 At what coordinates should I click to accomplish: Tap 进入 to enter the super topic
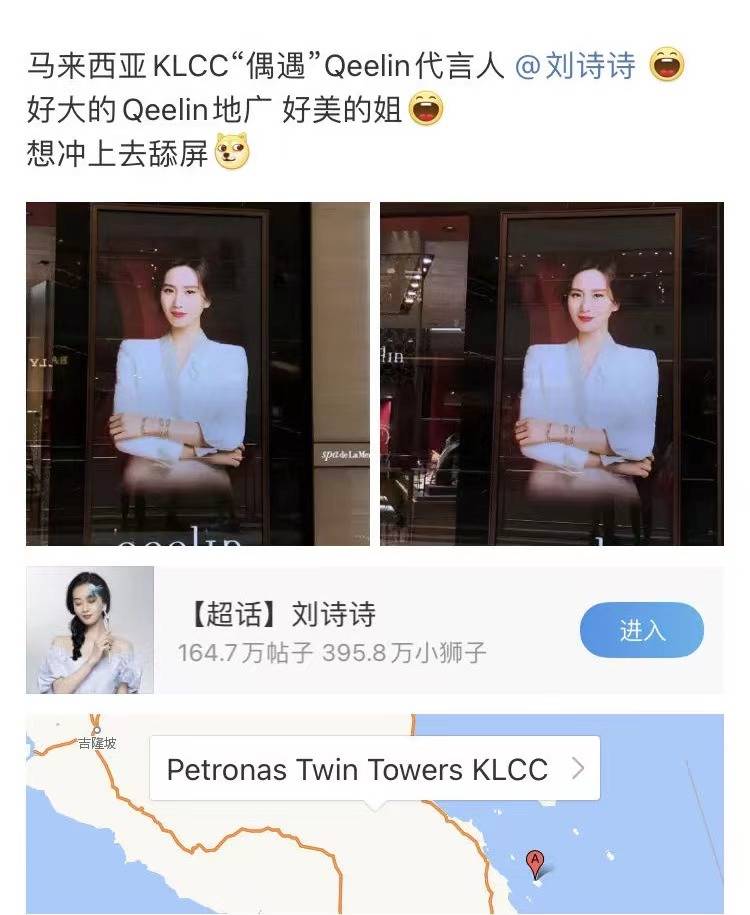click(x=641, y=630)
